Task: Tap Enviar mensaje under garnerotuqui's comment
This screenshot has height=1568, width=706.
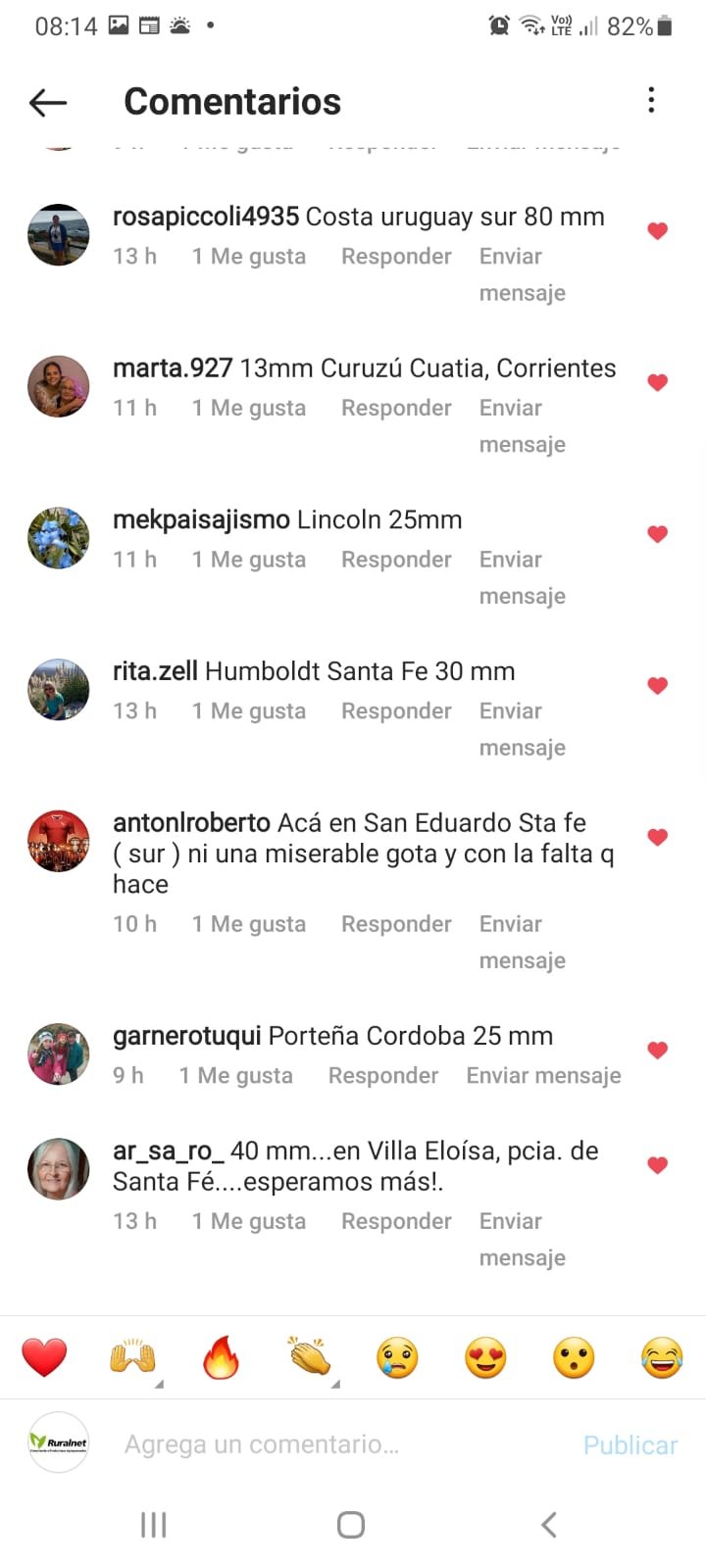Action: click(x=543, y=1076)
